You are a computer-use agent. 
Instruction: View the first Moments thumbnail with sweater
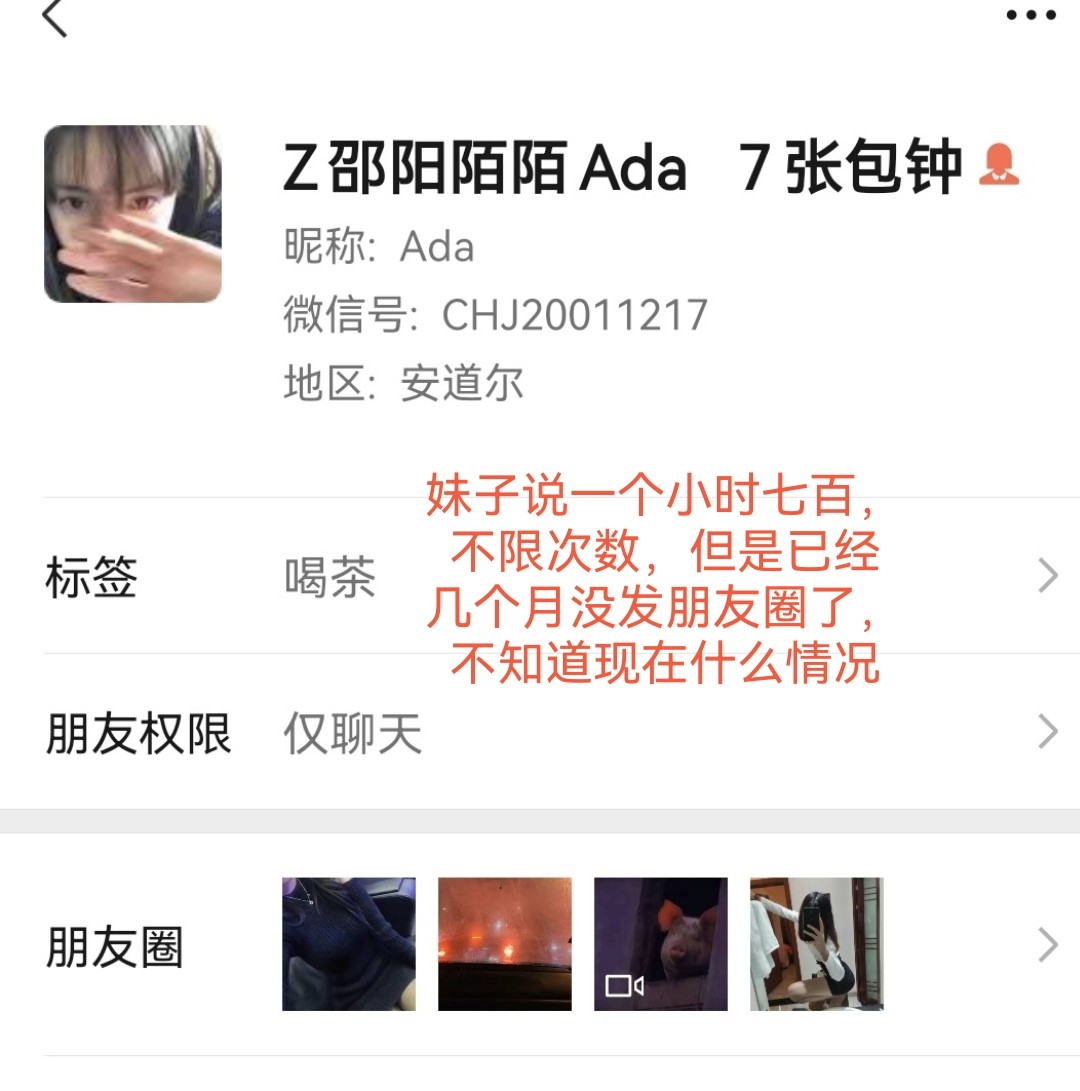tap(348, 944)
